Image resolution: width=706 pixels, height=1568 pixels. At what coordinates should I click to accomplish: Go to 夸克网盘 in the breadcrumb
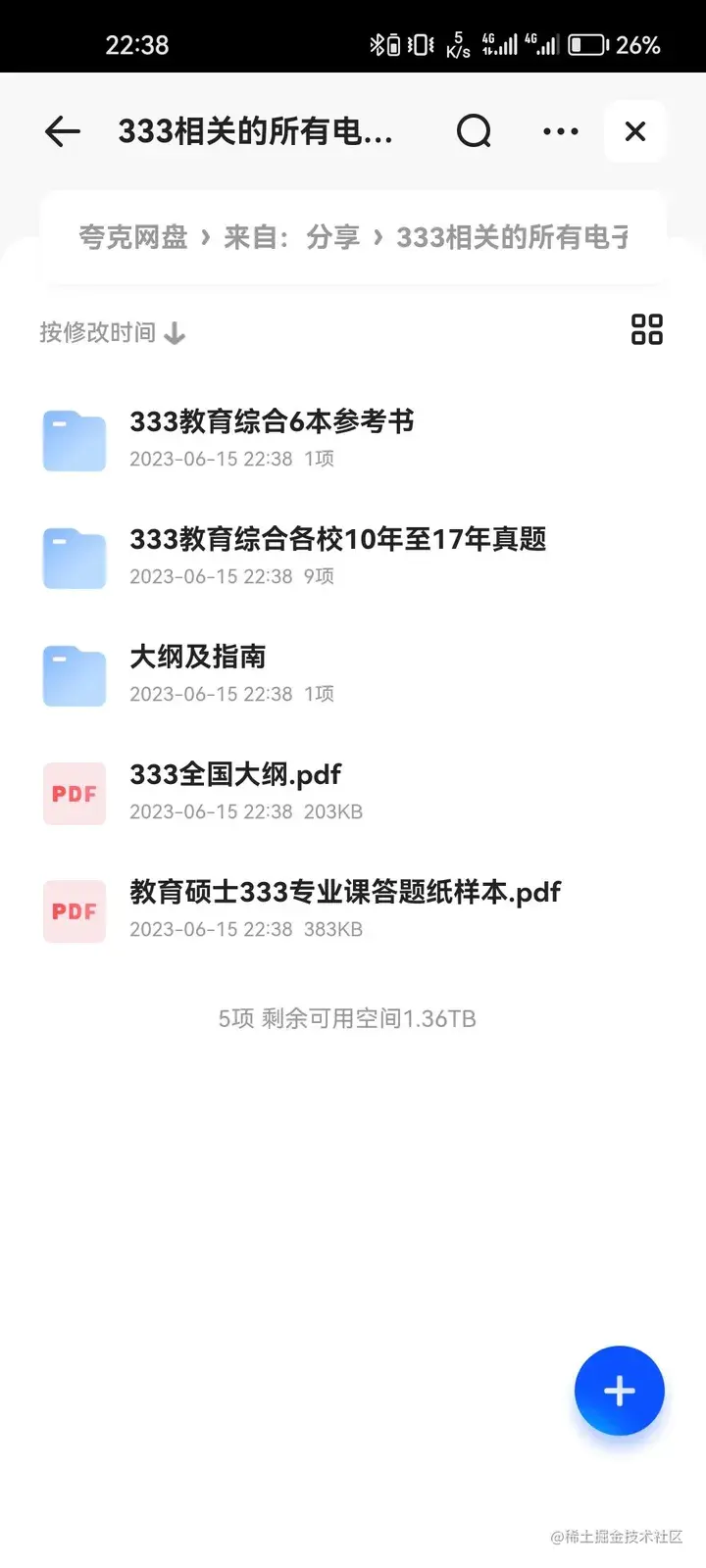pos(133,237)
